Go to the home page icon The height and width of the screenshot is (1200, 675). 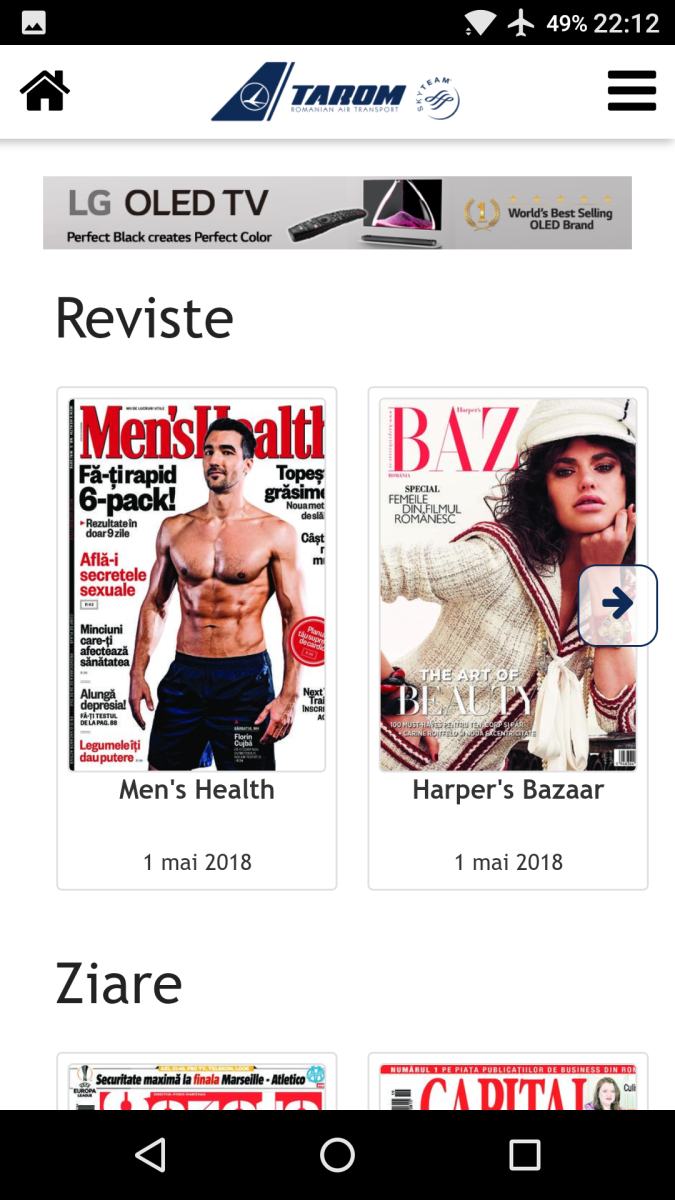(x=45, y=91)
